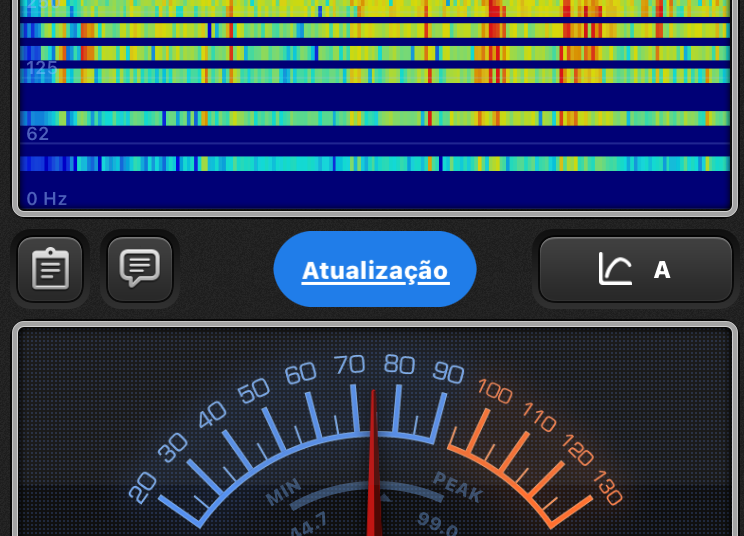Open the comment speech bubble icon

[139, 268]
